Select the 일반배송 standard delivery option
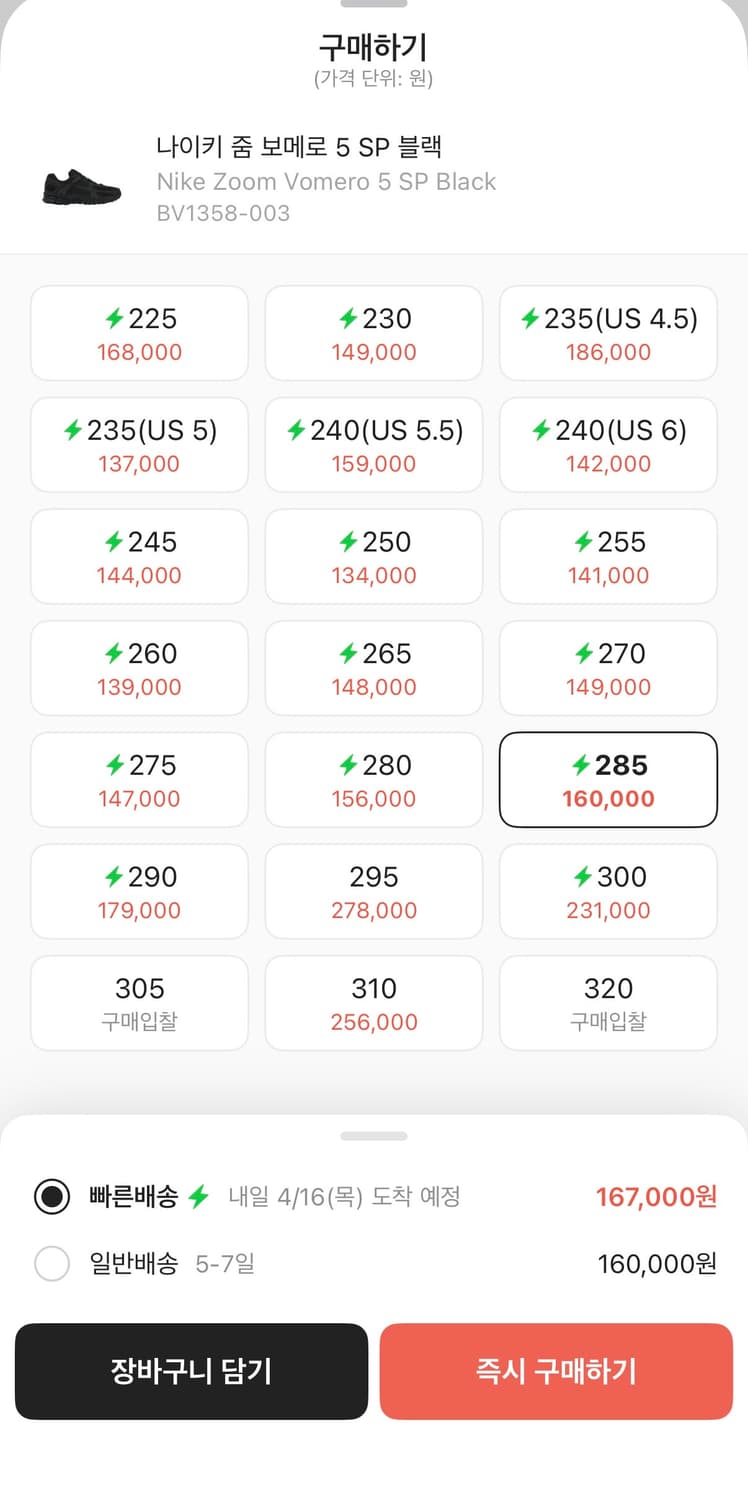Screen dimensions: 748x1500 click(51, 1263)
